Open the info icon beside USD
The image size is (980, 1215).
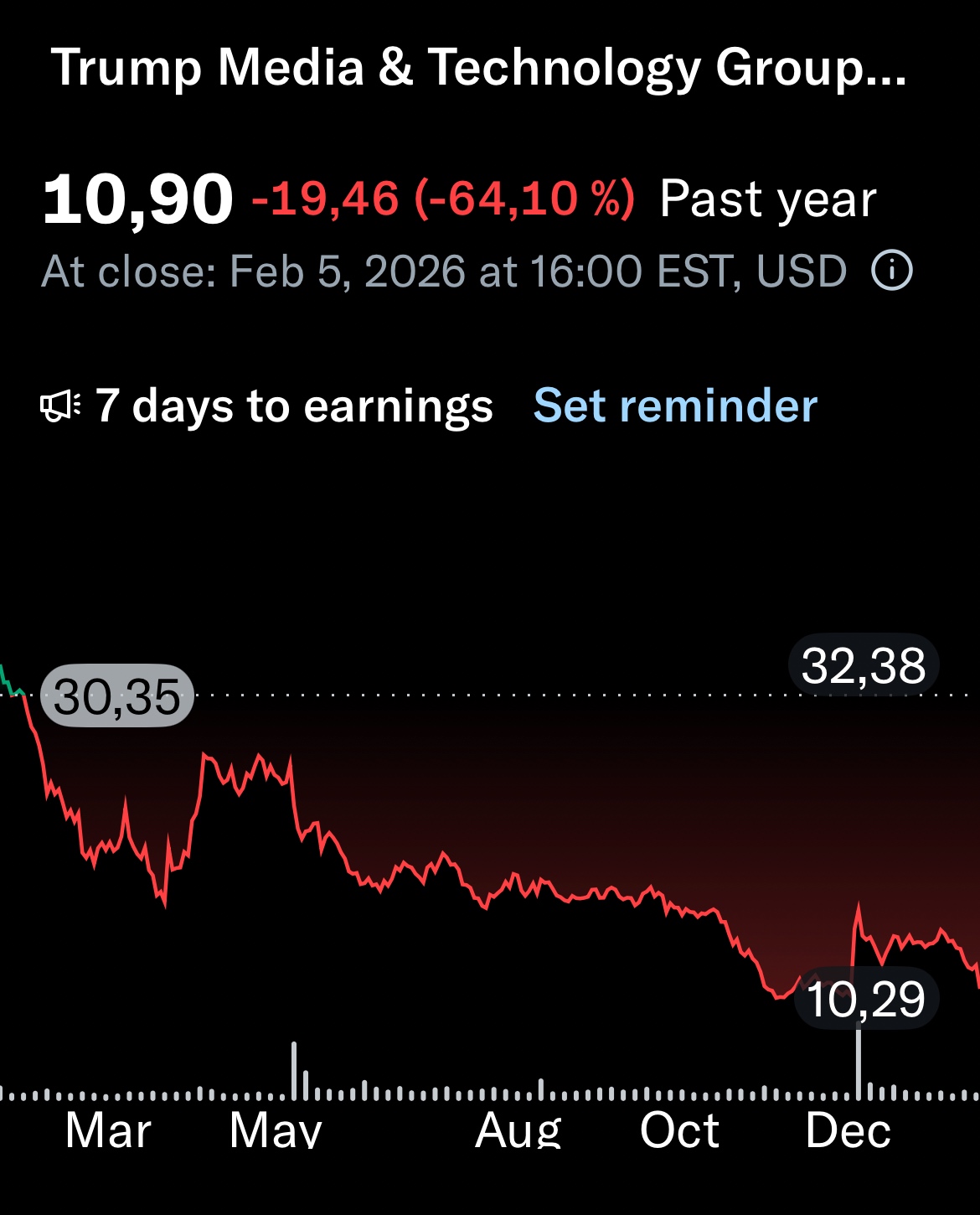(892, 271)
